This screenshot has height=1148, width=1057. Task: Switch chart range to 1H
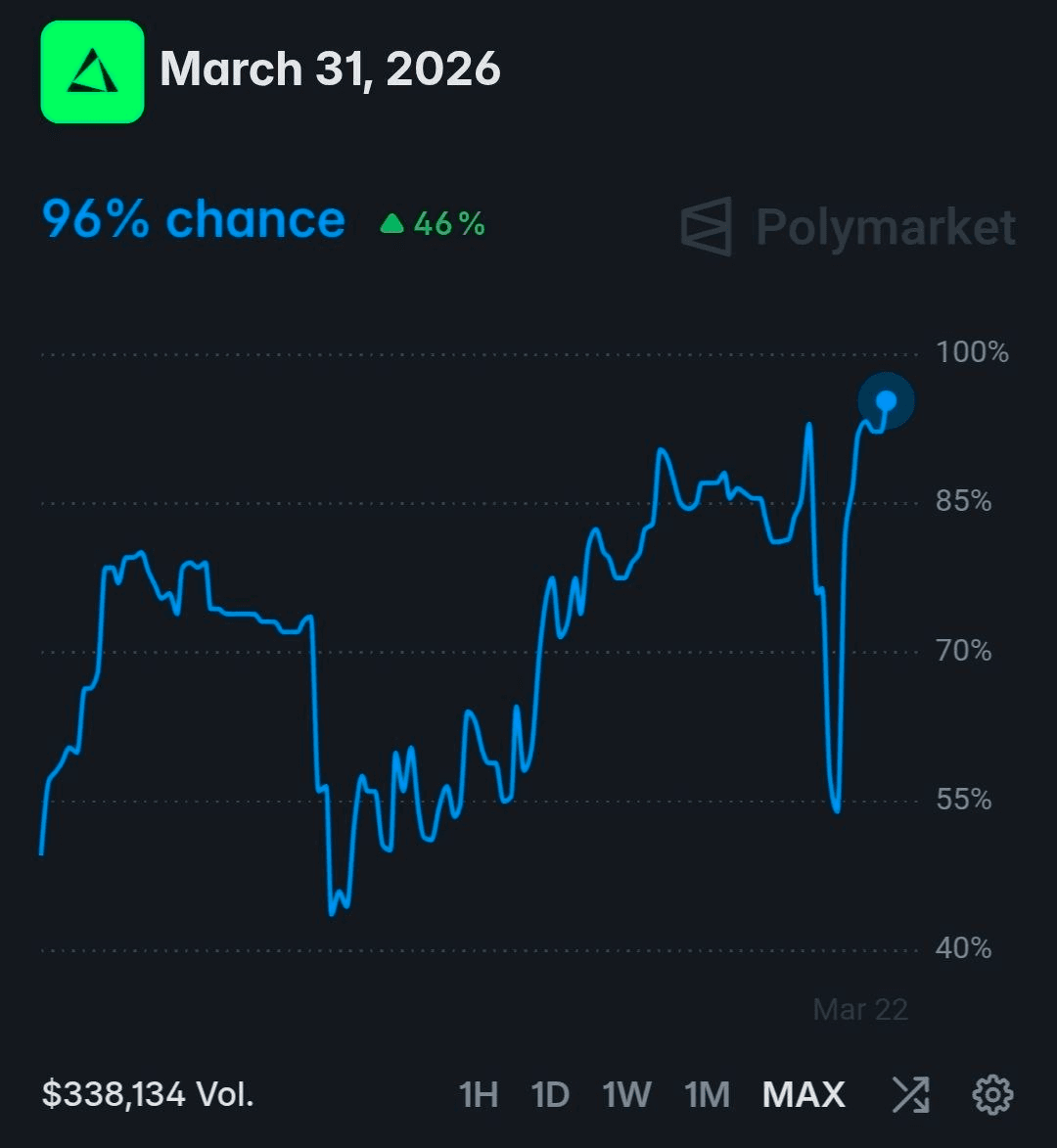tap(479, 1094)
